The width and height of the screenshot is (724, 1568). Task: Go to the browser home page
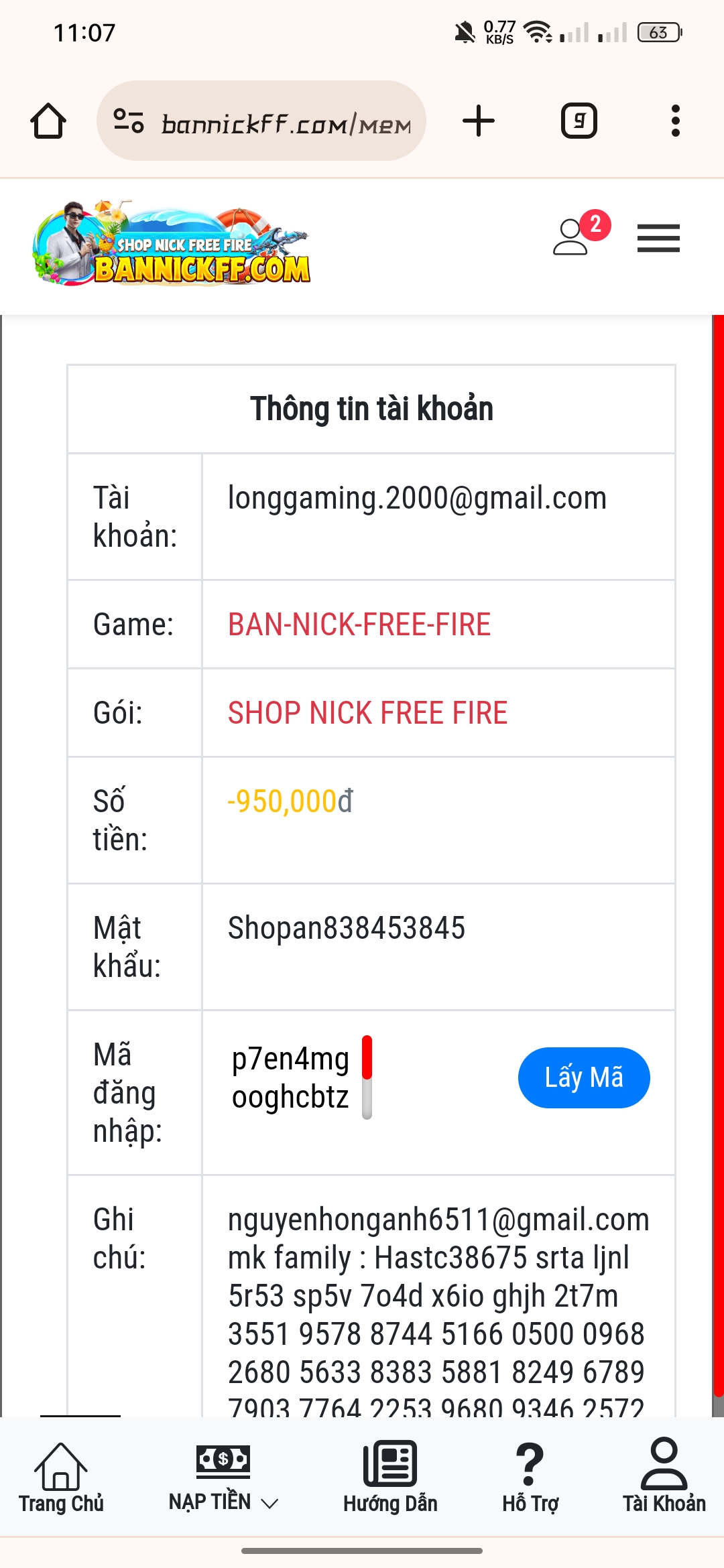[48, 121]
